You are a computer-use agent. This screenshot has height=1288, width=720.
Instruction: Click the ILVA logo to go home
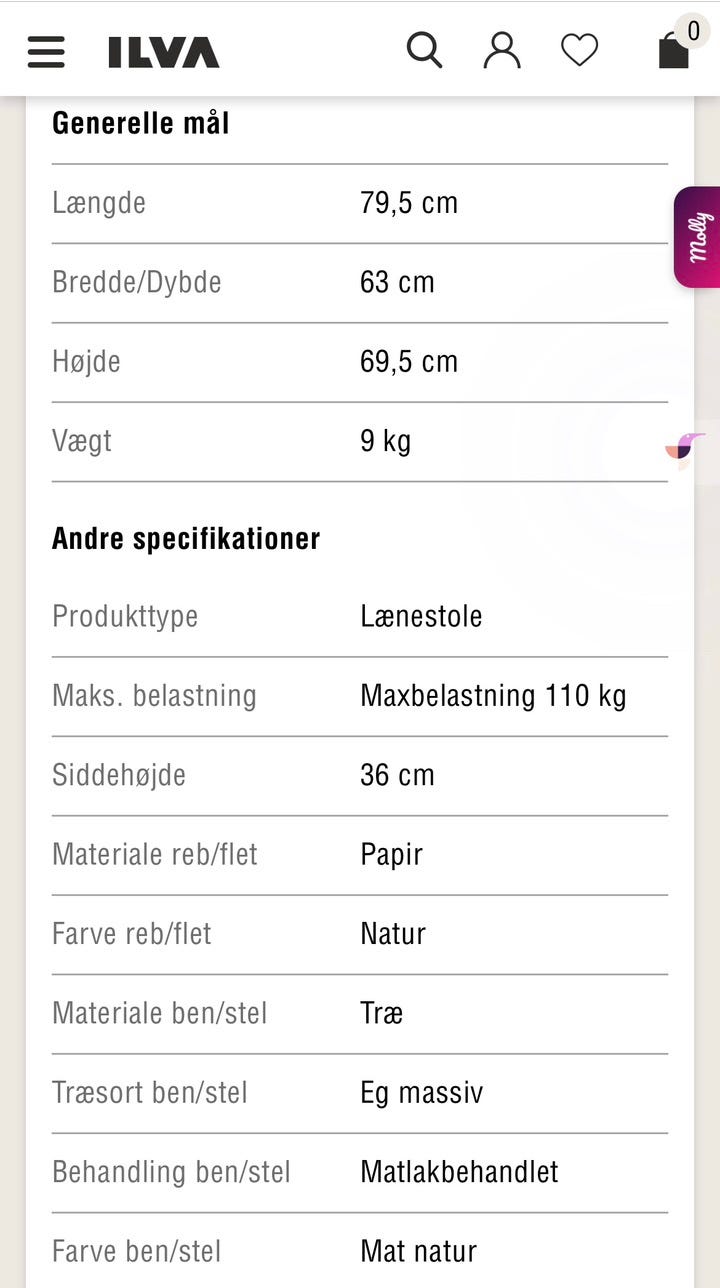(160, 48)
